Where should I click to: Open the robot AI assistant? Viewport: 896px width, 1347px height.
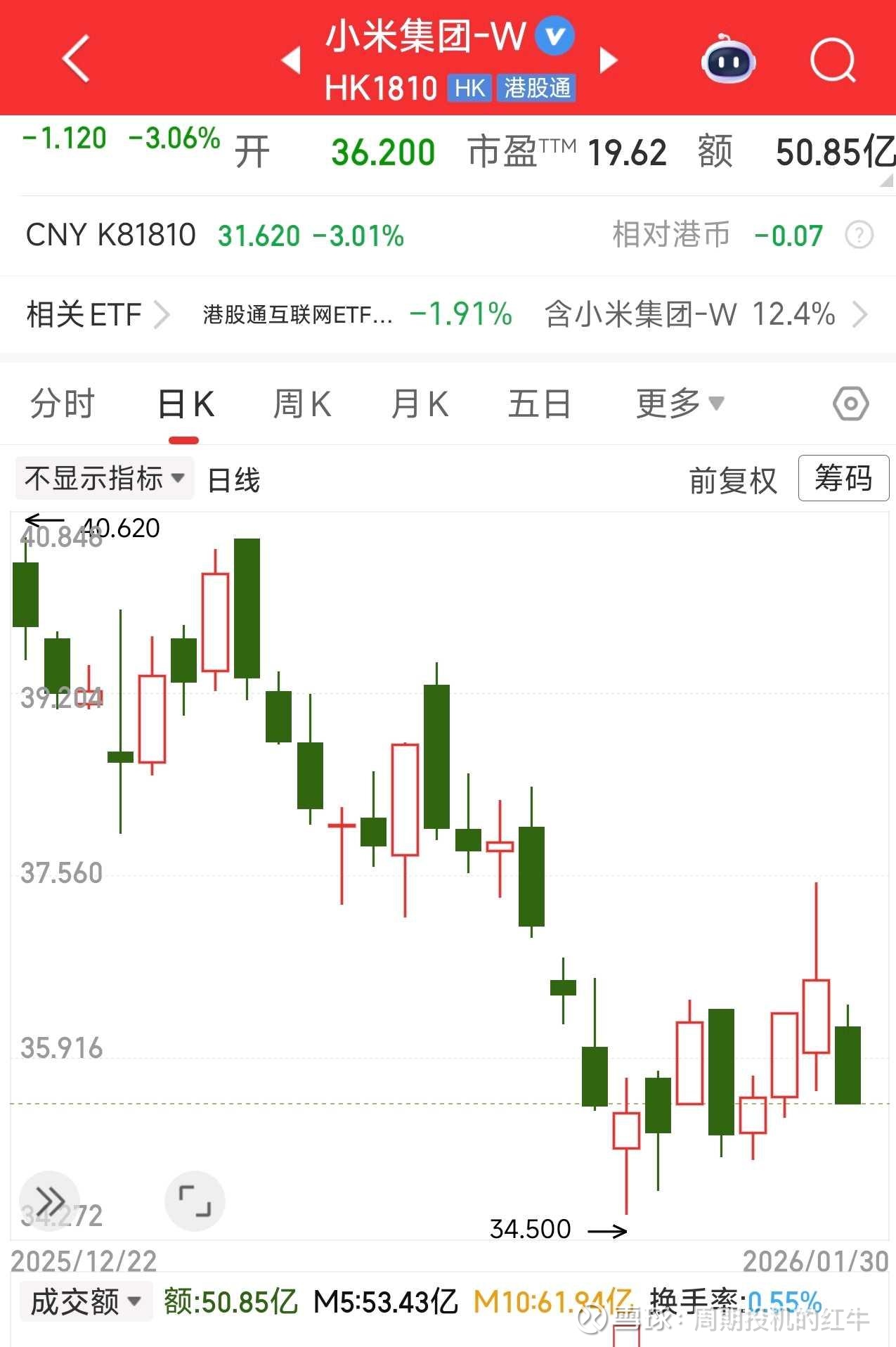(728, 61)
